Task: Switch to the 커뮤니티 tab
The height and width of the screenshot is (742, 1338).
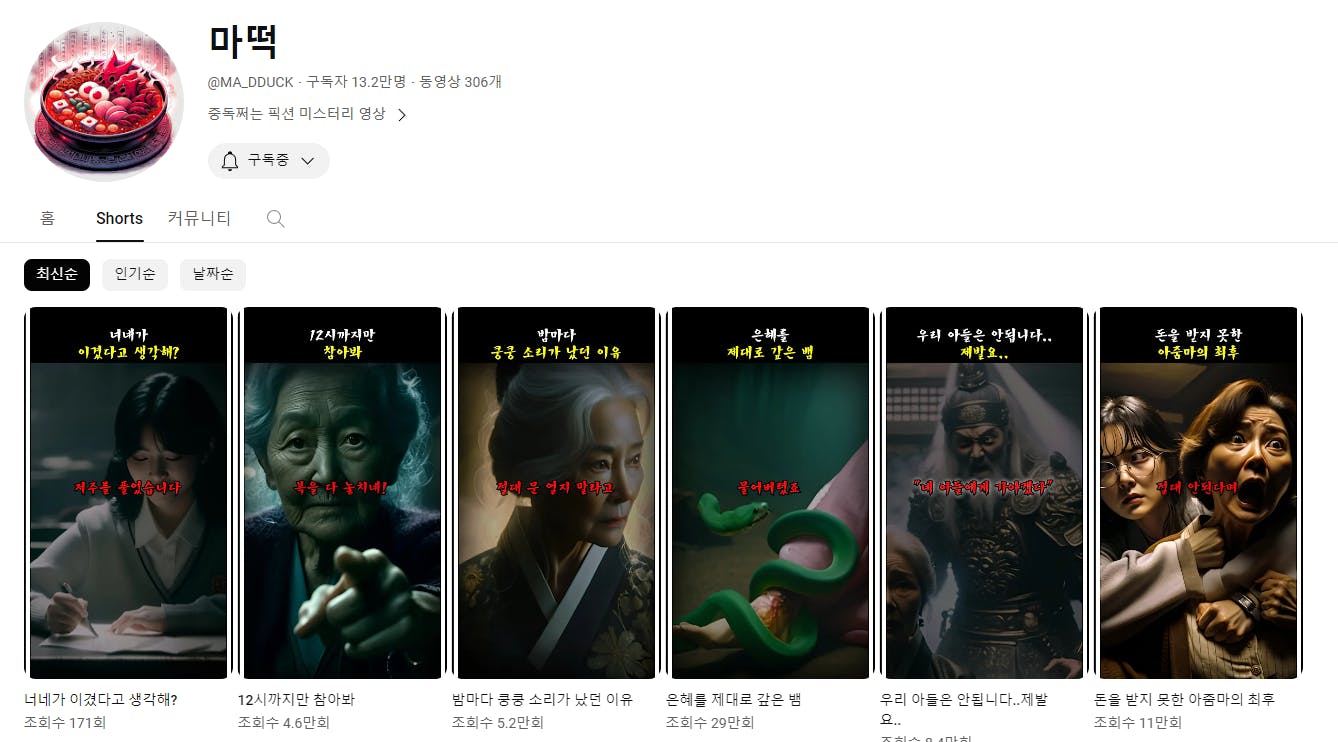Action: click(199, 218)
